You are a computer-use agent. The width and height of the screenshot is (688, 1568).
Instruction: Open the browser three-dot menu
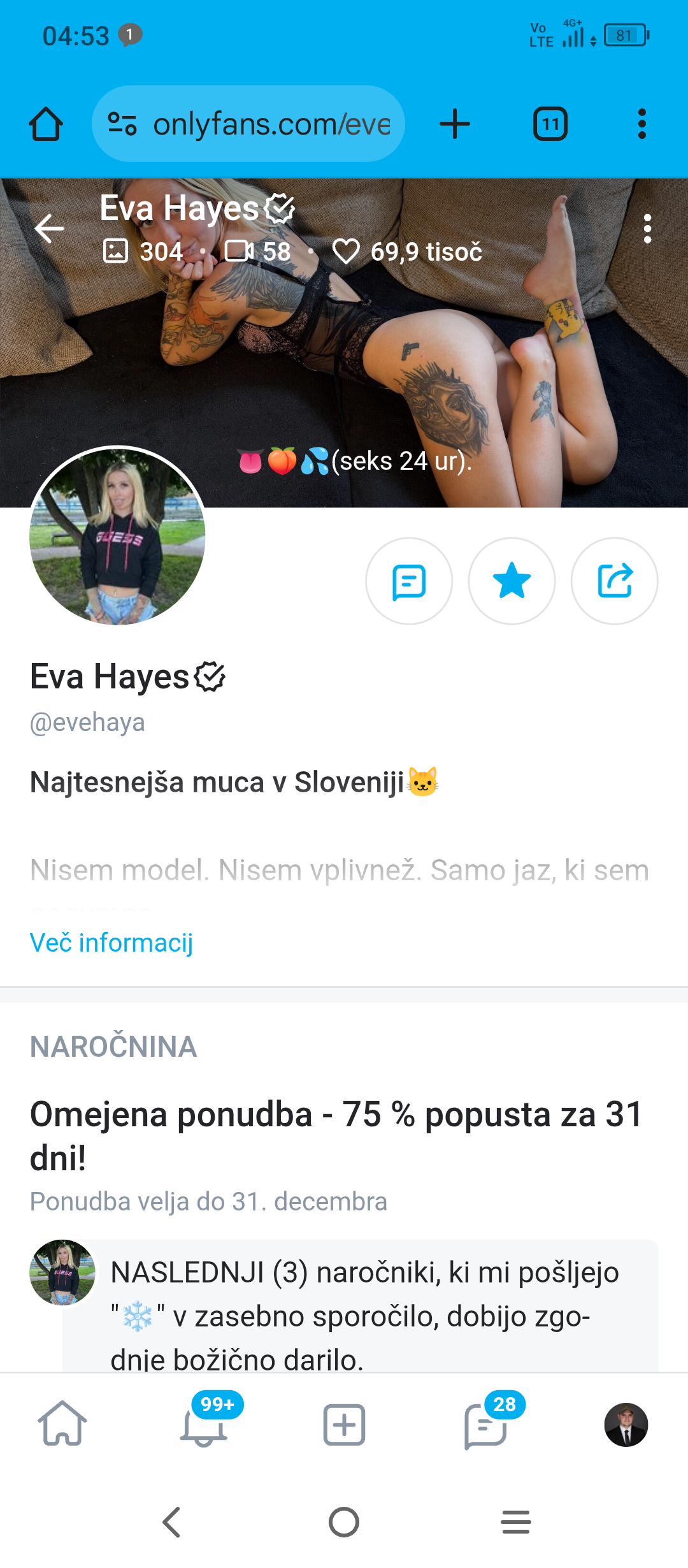point(642,124)
